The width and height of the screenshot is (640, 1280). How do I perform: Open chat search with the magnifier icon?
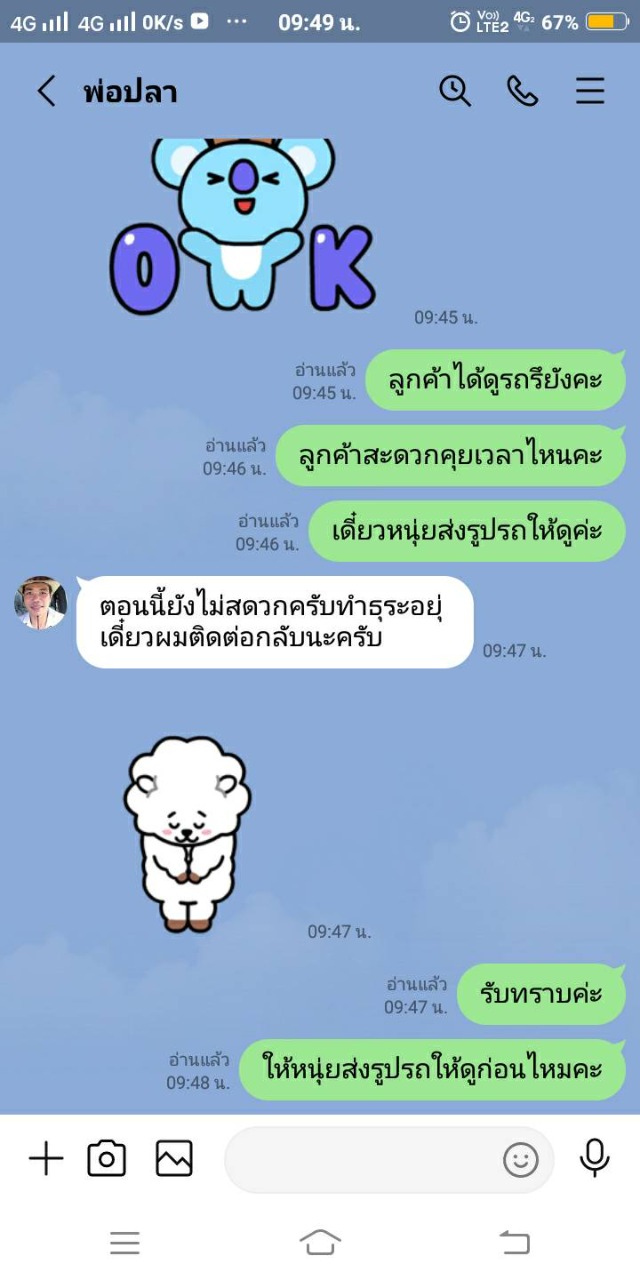(455, 91)
